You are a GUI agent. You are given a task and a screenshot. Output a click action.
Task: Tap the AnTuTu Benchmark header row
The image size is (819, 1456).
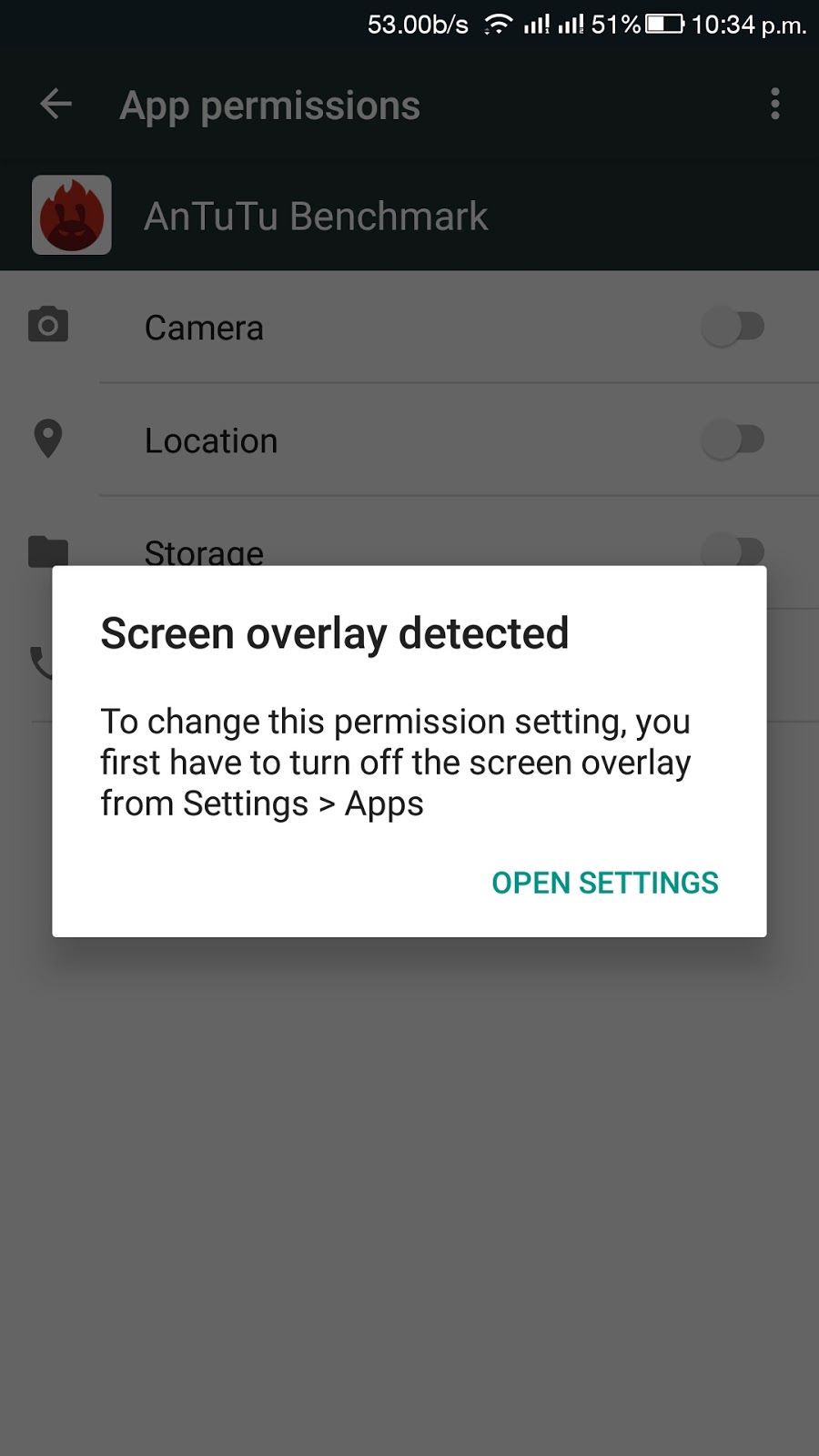pos(316,215)
